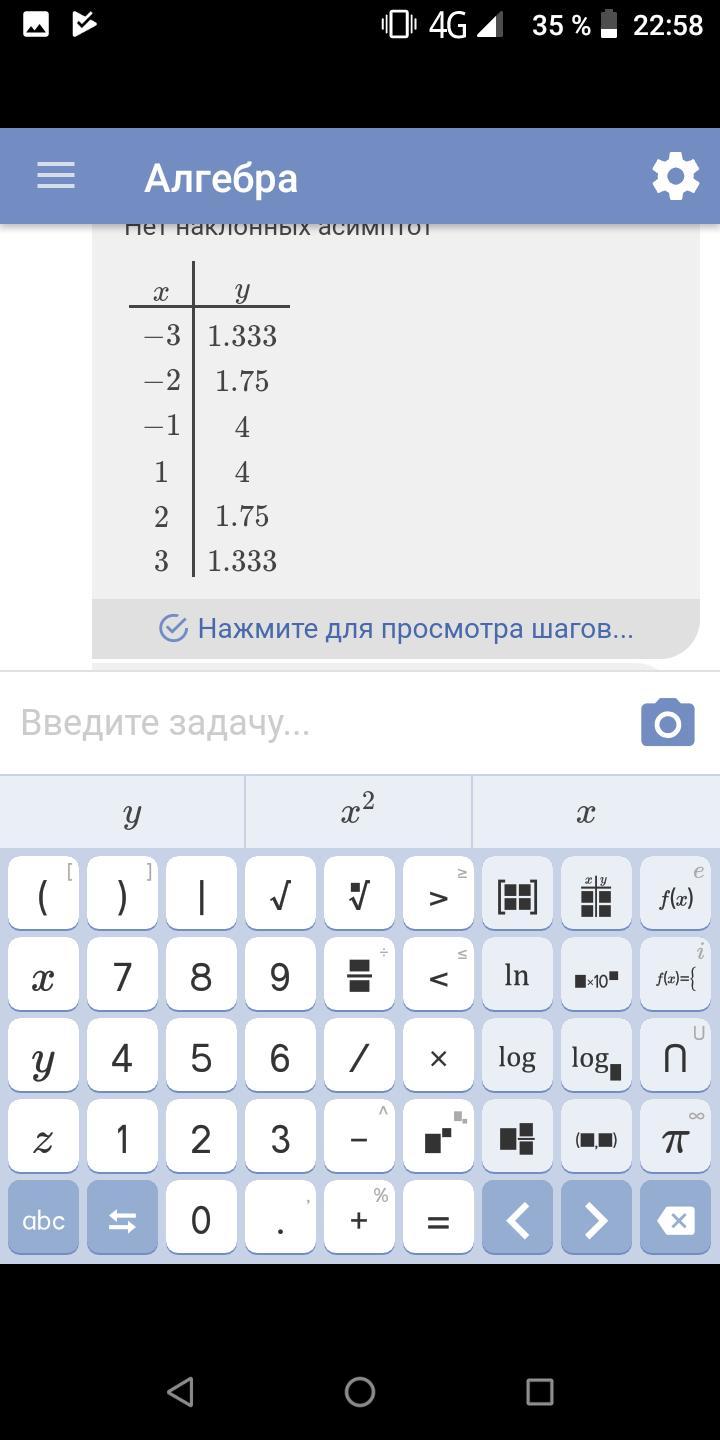The width and height of the screenshot is (720, 1440).
Task: Tap the ln key
Action: (x=517, y=977)
